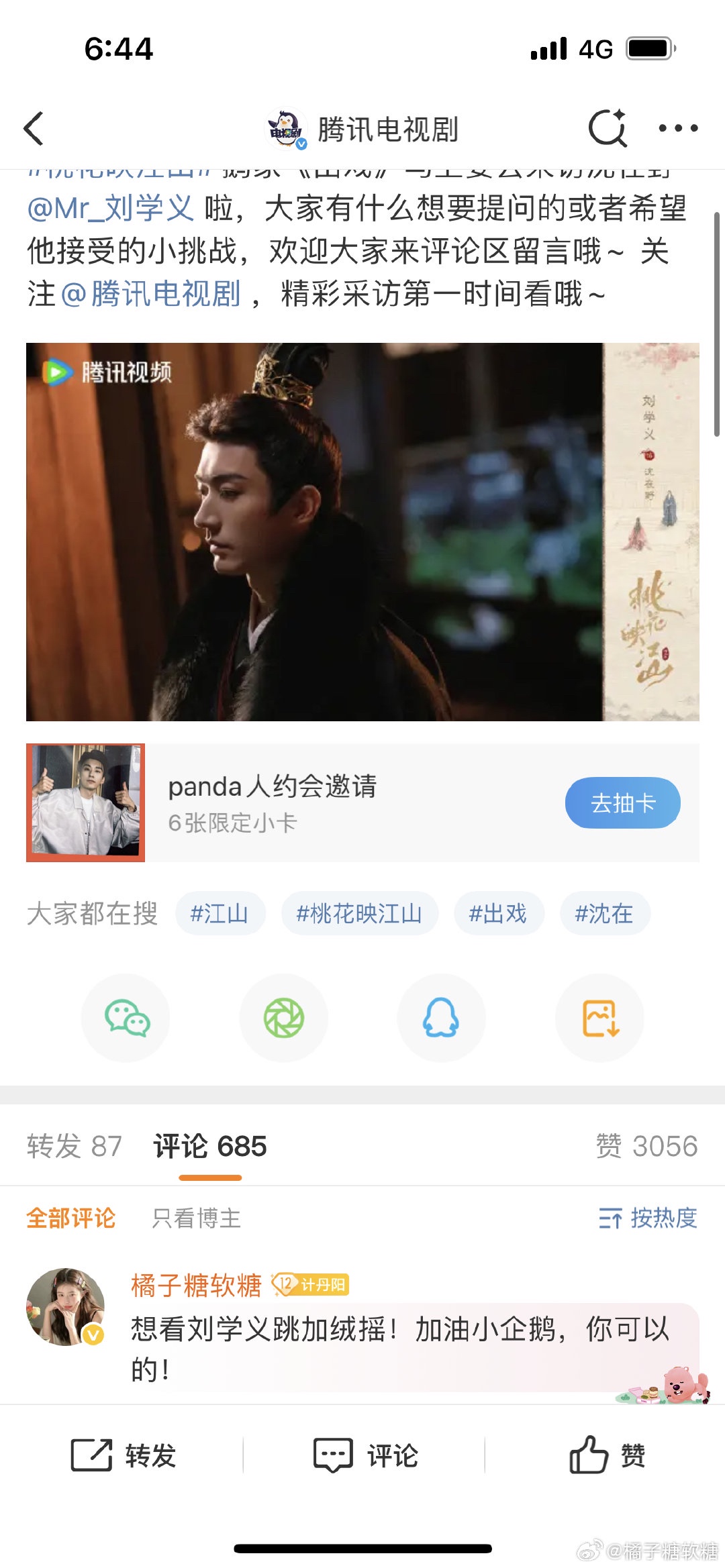This screenshot has height=1568, width=725.
Task: Open the @腾讯电视剧 mention link
Action: point(151,294)
